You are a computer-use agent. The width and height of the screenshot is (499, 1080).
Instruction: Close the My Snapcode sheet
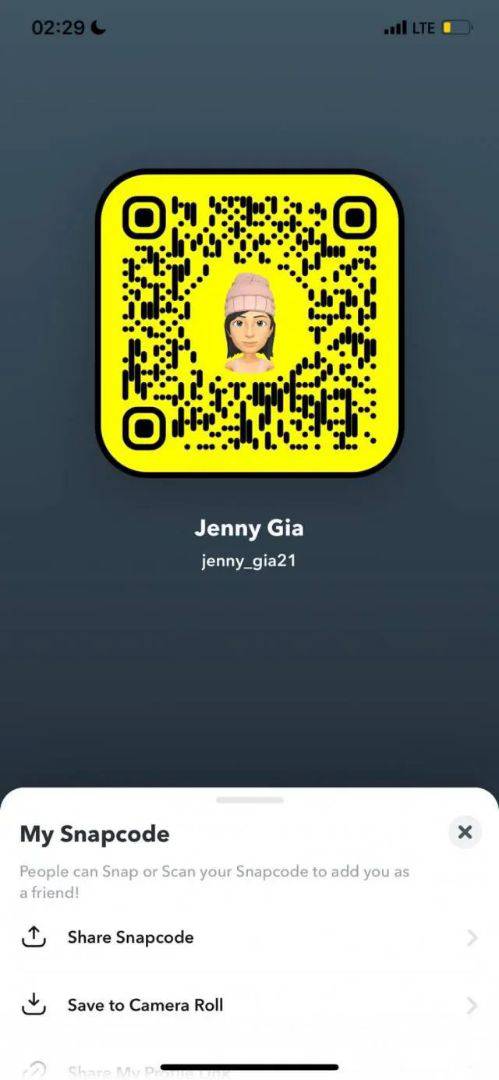pos(465,832)
